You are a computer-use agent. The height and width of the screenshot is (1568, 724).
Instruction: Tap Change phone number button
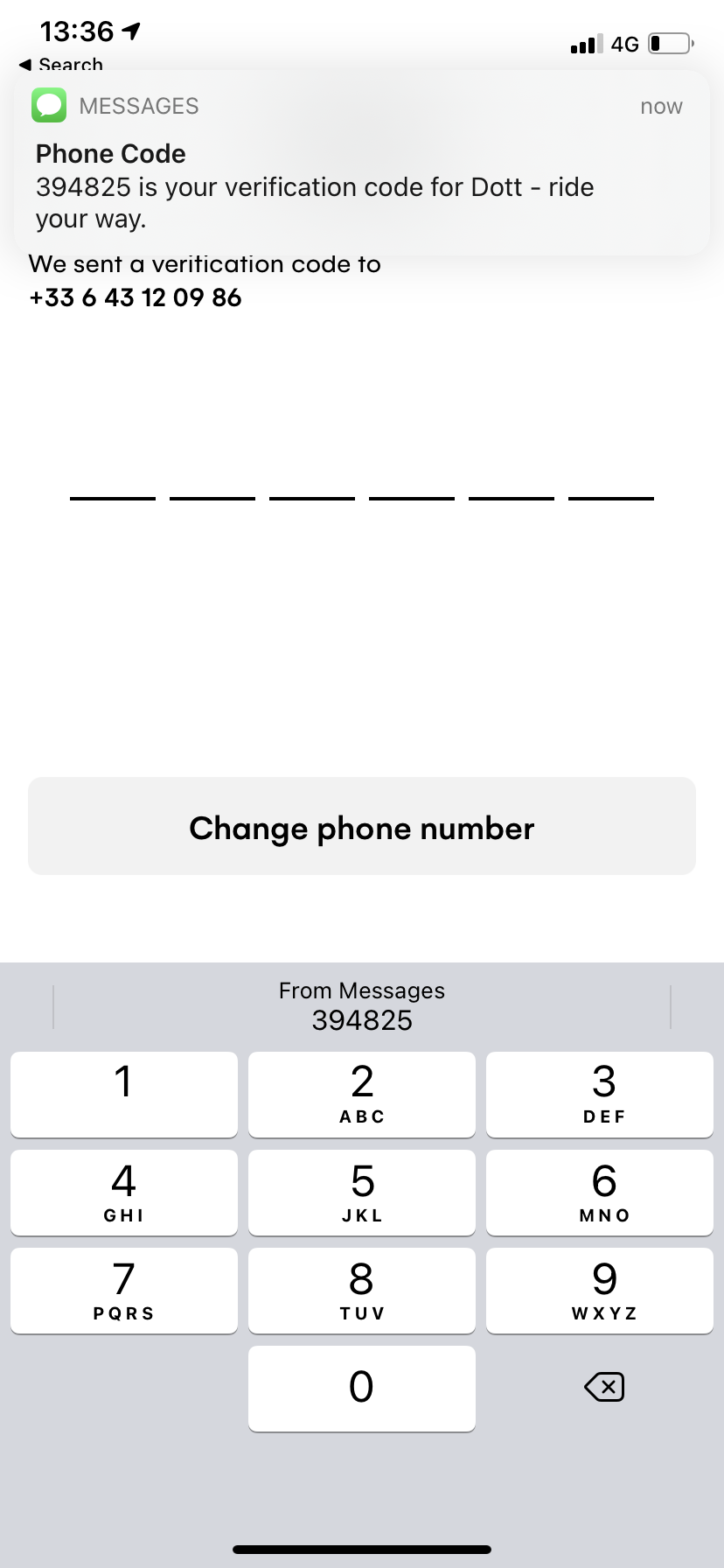tap(361, 827)
